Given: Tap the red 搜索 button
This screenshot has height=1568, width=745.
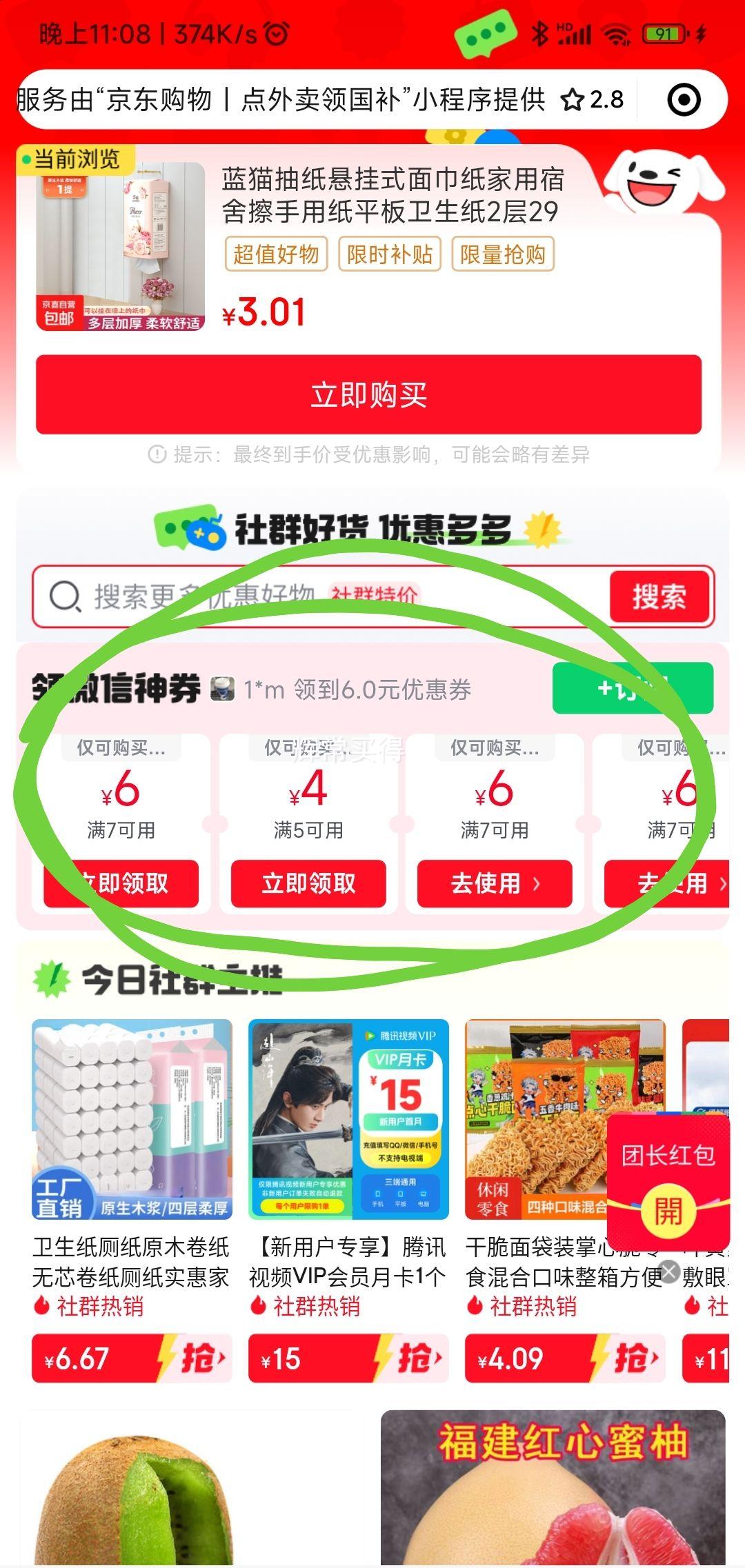Looking at the screenshot, I should 659,596.
